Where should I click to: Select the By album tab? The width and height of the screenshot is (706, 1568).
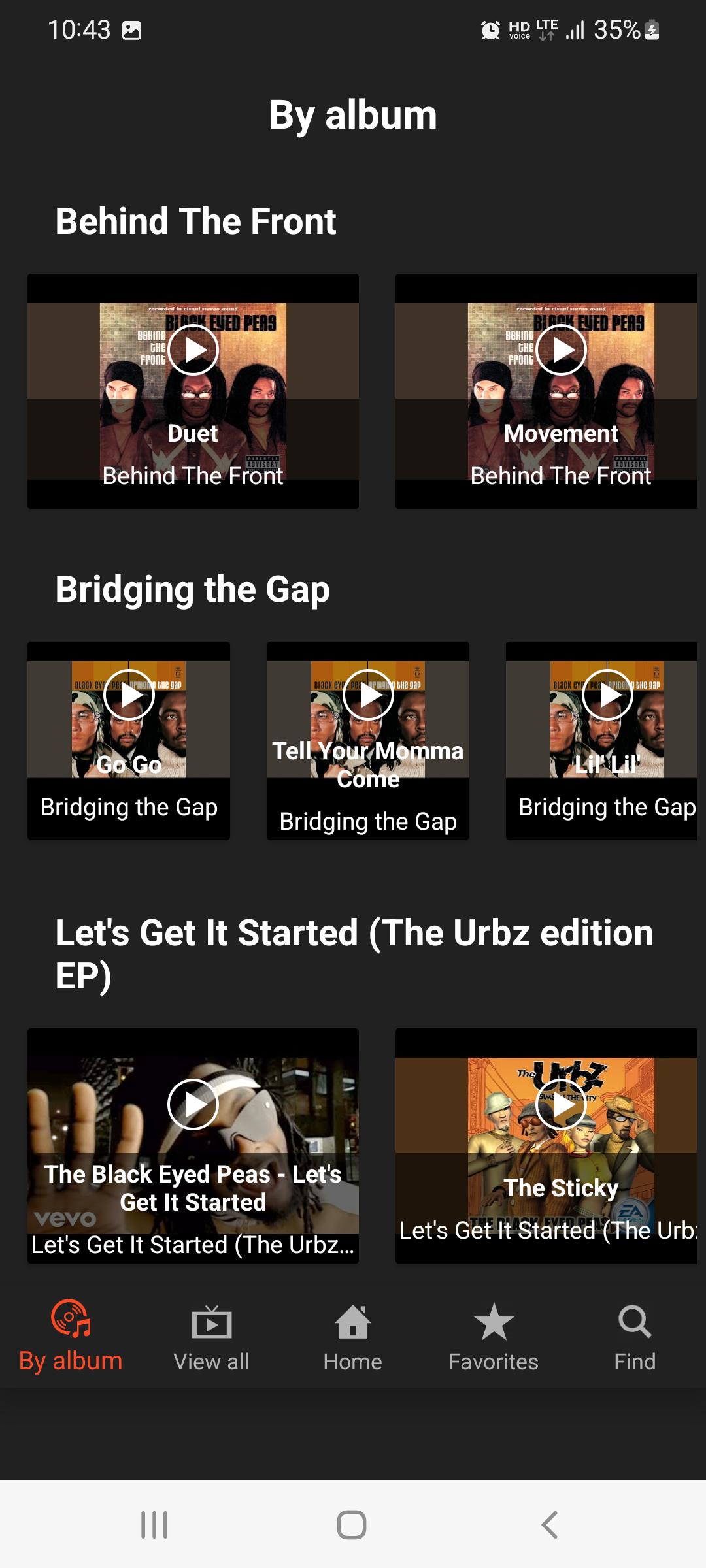(71, 1337)
